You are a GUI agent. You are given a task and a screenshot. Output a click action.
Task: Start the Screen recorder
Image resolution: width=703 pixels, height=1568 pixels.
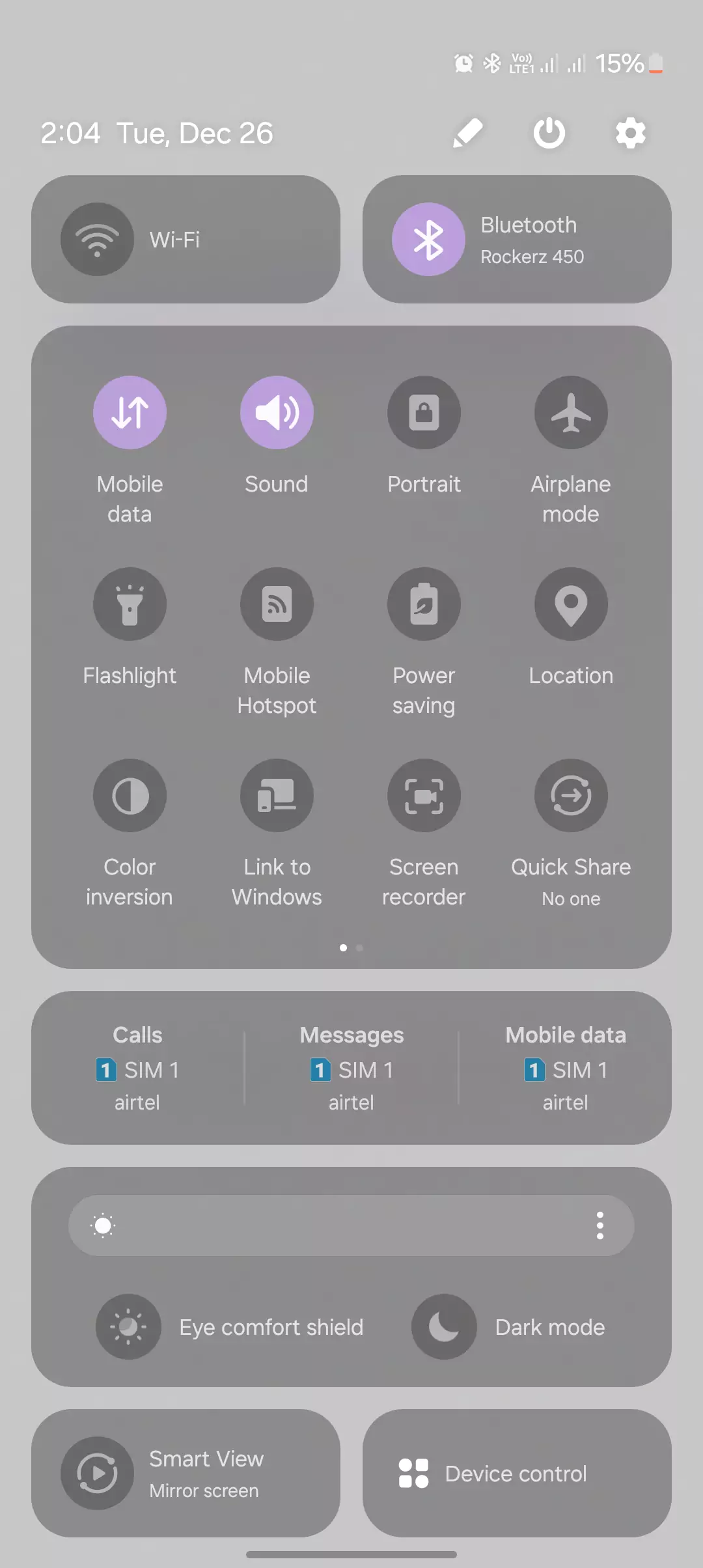(424, 796)
